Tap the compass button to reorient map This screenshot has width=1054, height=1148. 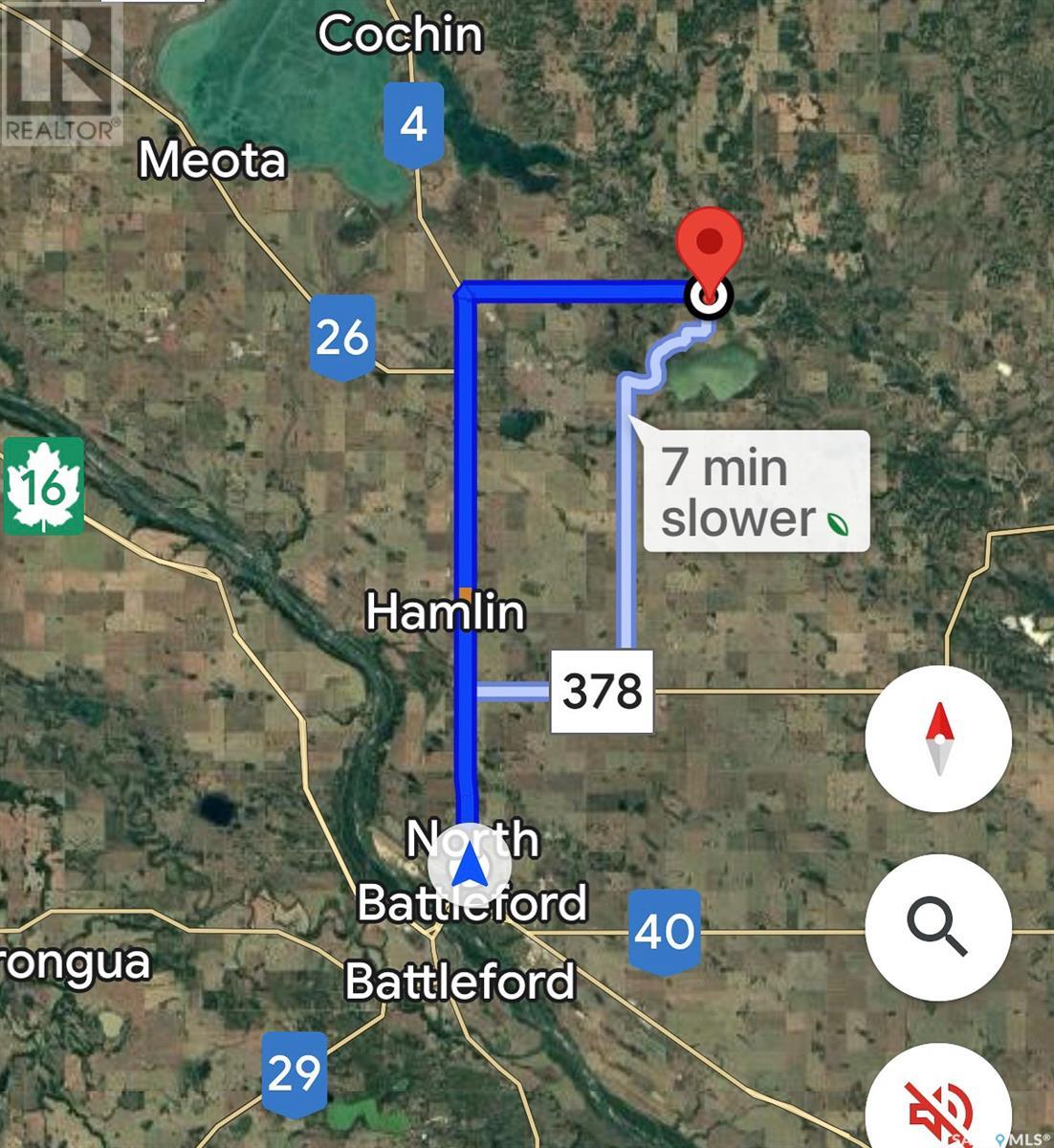938,739
